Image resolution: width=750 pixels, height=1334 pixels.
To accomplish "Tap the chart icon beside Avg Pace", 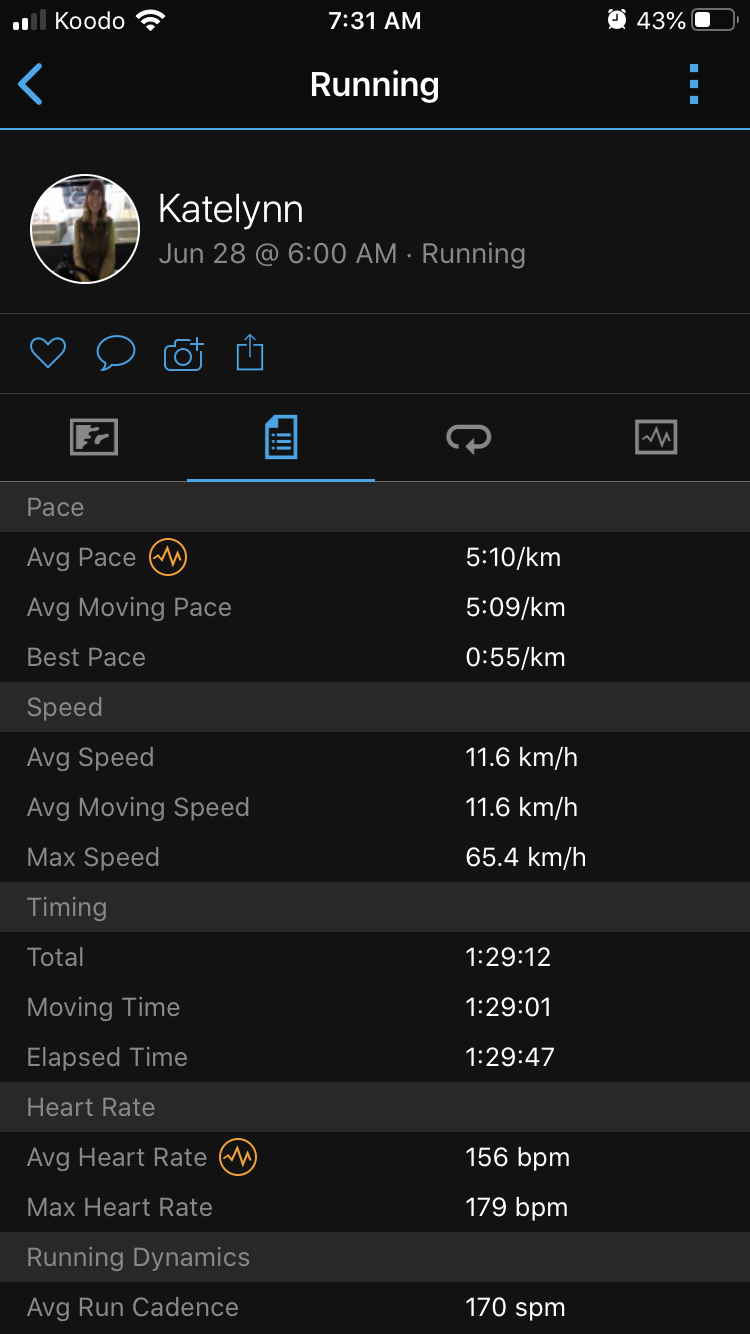I will (168, 557).
